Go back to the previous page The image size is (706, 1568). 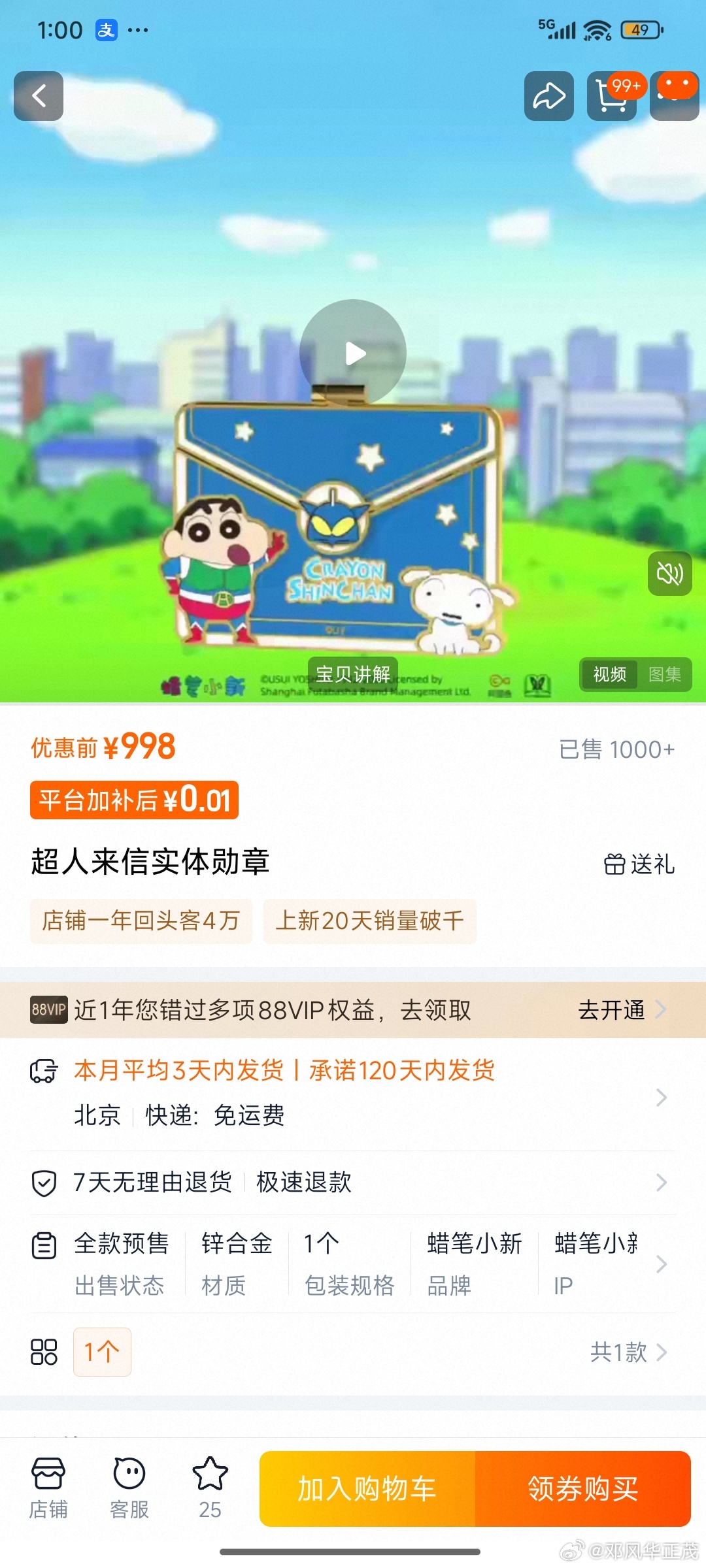point(39,96)
